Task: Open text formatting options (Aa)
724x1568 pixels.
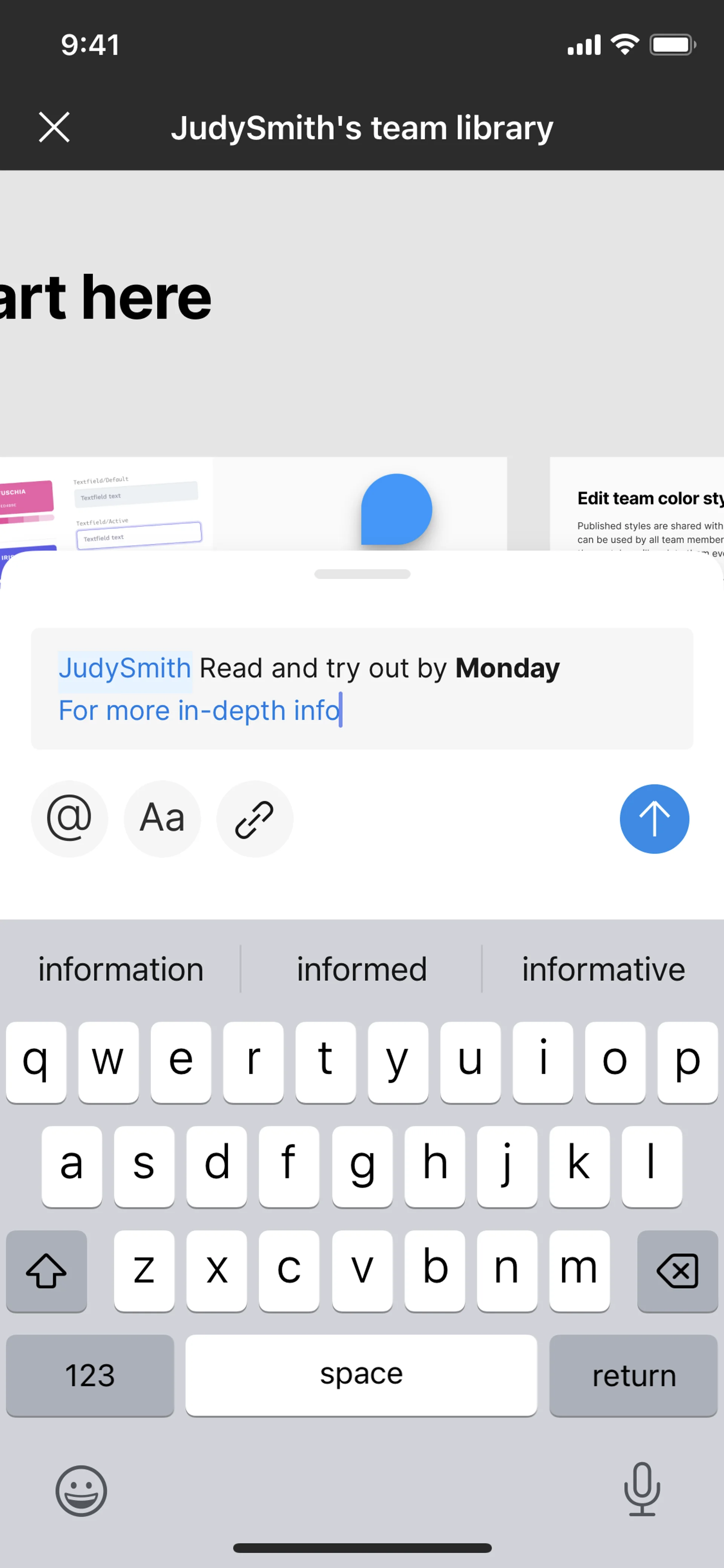Action: [162, 819]
